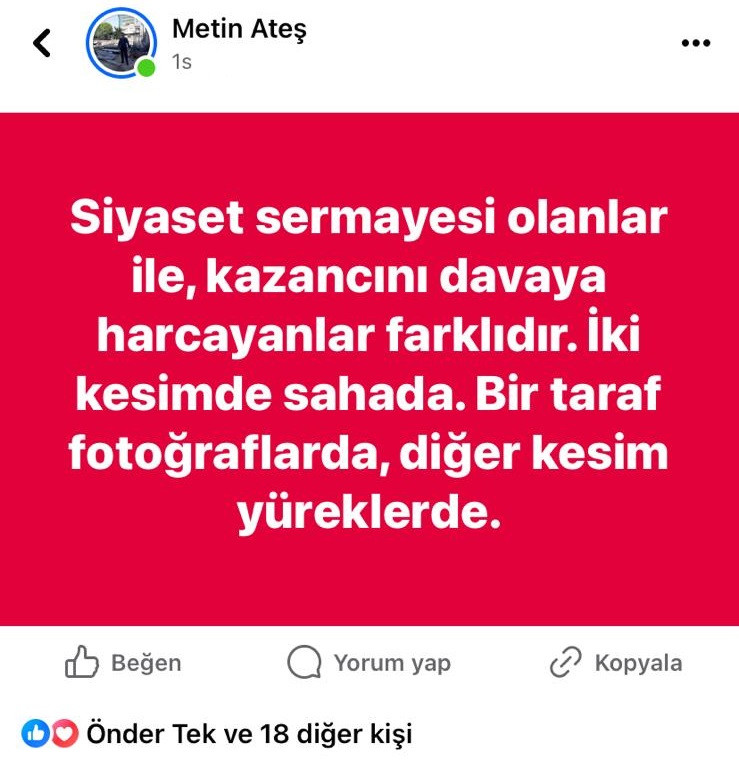Screen dimensions: 739x775
Task: Open Metin Ateş's profile picture
Action: pos(121,43)
